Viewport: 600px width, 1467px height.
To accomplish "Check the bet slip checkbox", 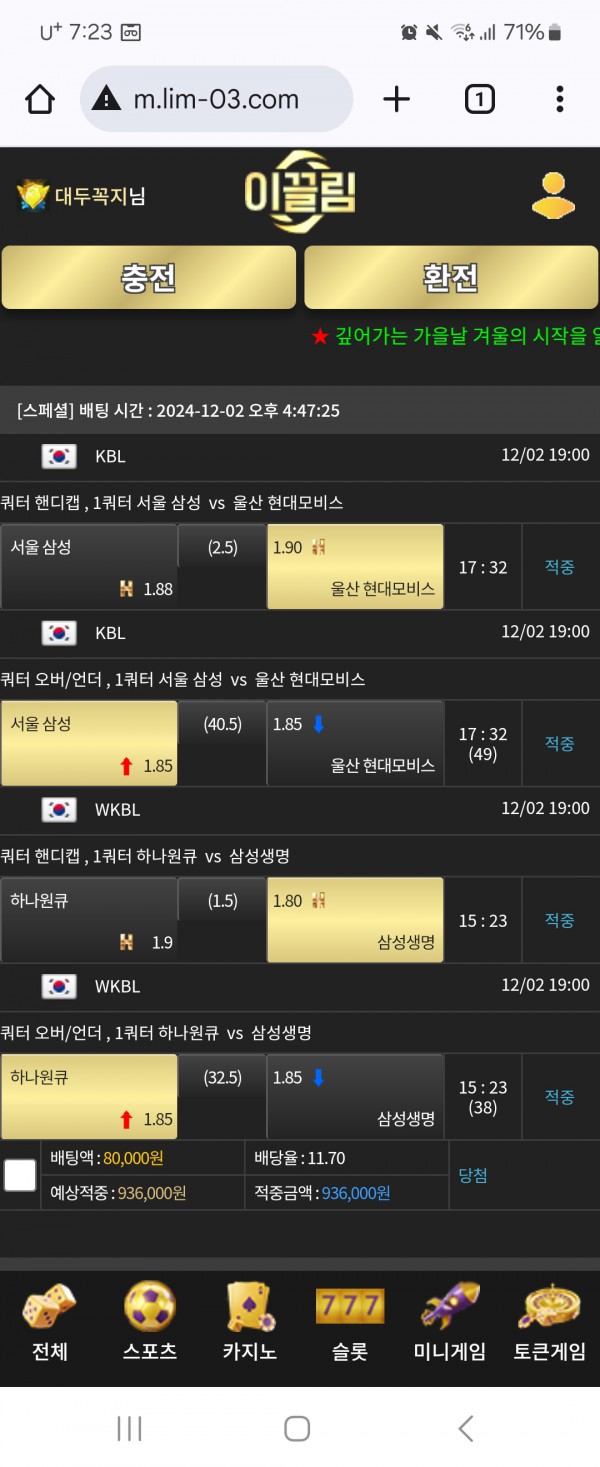I will click(x=20, y=1175).
